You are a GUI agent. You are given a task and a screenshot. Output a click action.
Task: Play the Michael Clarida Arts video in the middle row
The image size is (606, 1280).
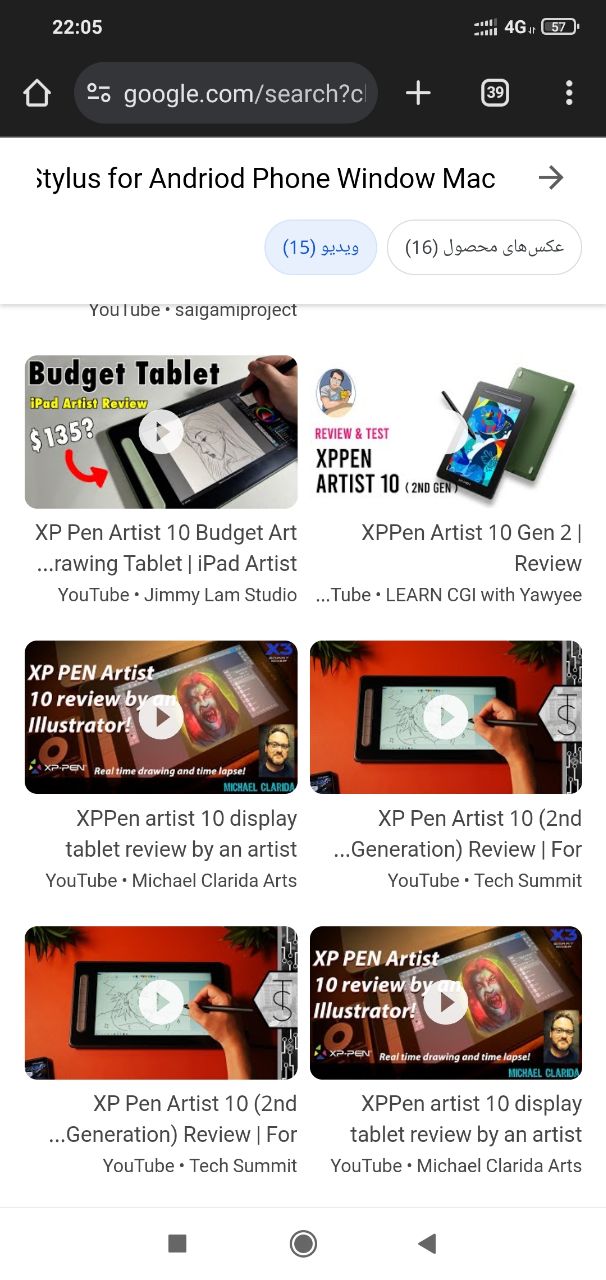point(161,717)
